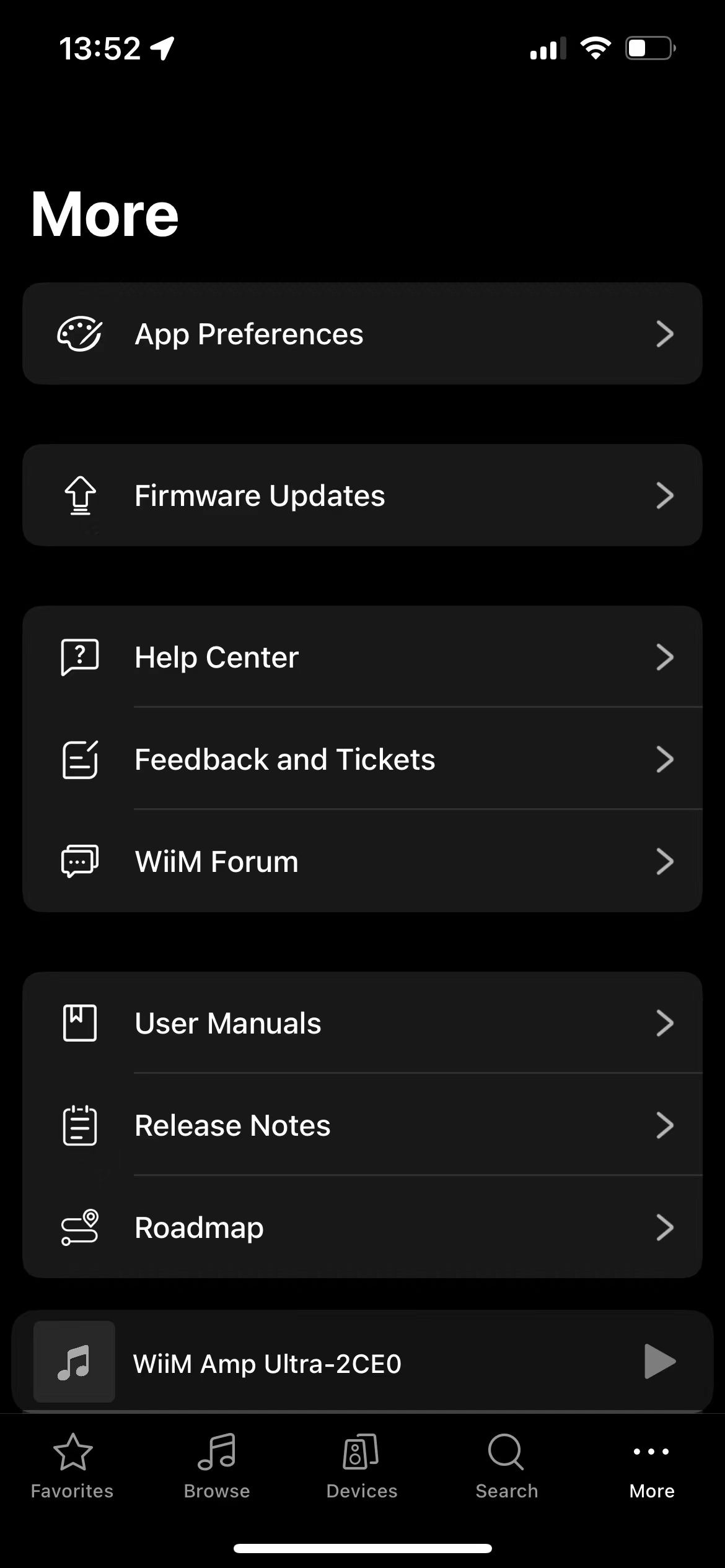Check for Firmware Updates
The height and width of the screenshot is (1568, 725).
coord(362,495)
